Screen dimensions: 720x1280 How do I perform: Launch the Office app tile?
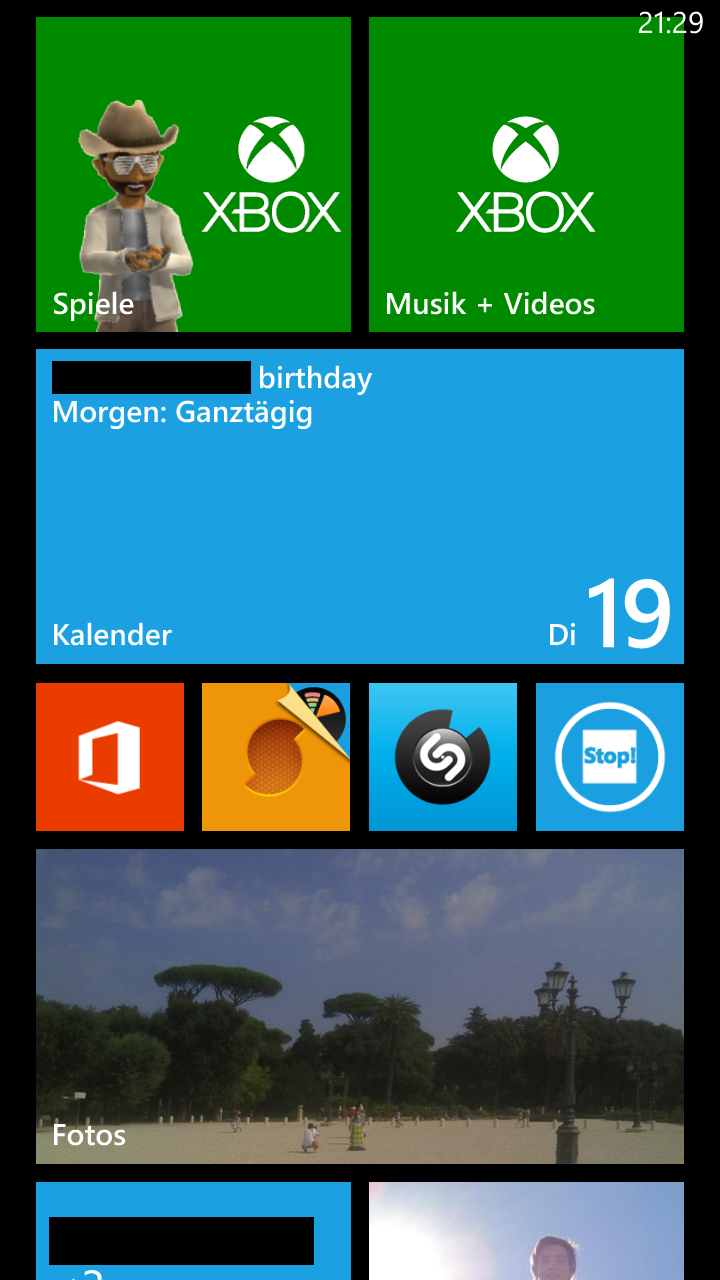[110, 757]
